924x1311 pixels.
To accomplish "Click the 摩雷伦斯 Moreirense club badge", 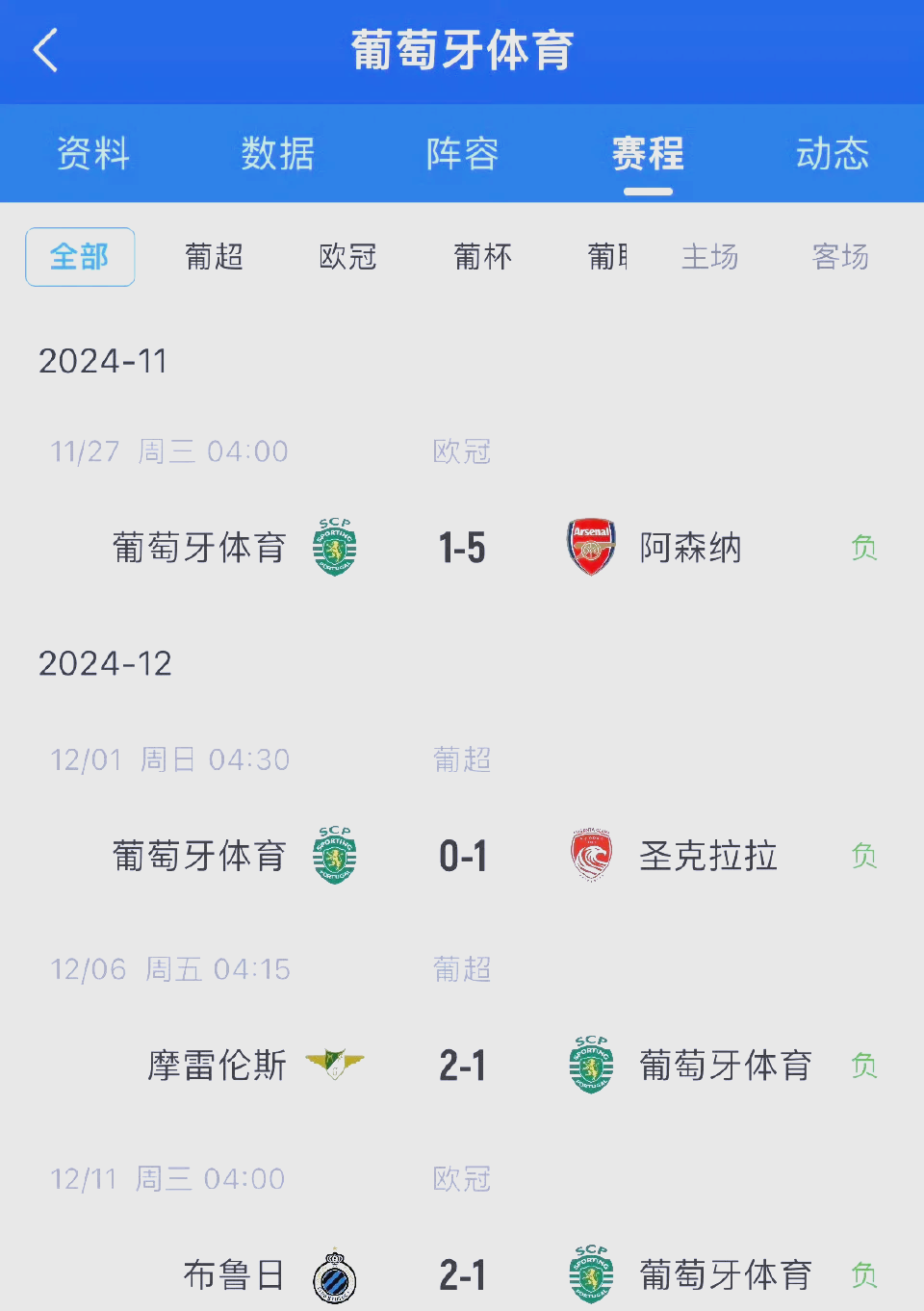I will click(334, 1065).
